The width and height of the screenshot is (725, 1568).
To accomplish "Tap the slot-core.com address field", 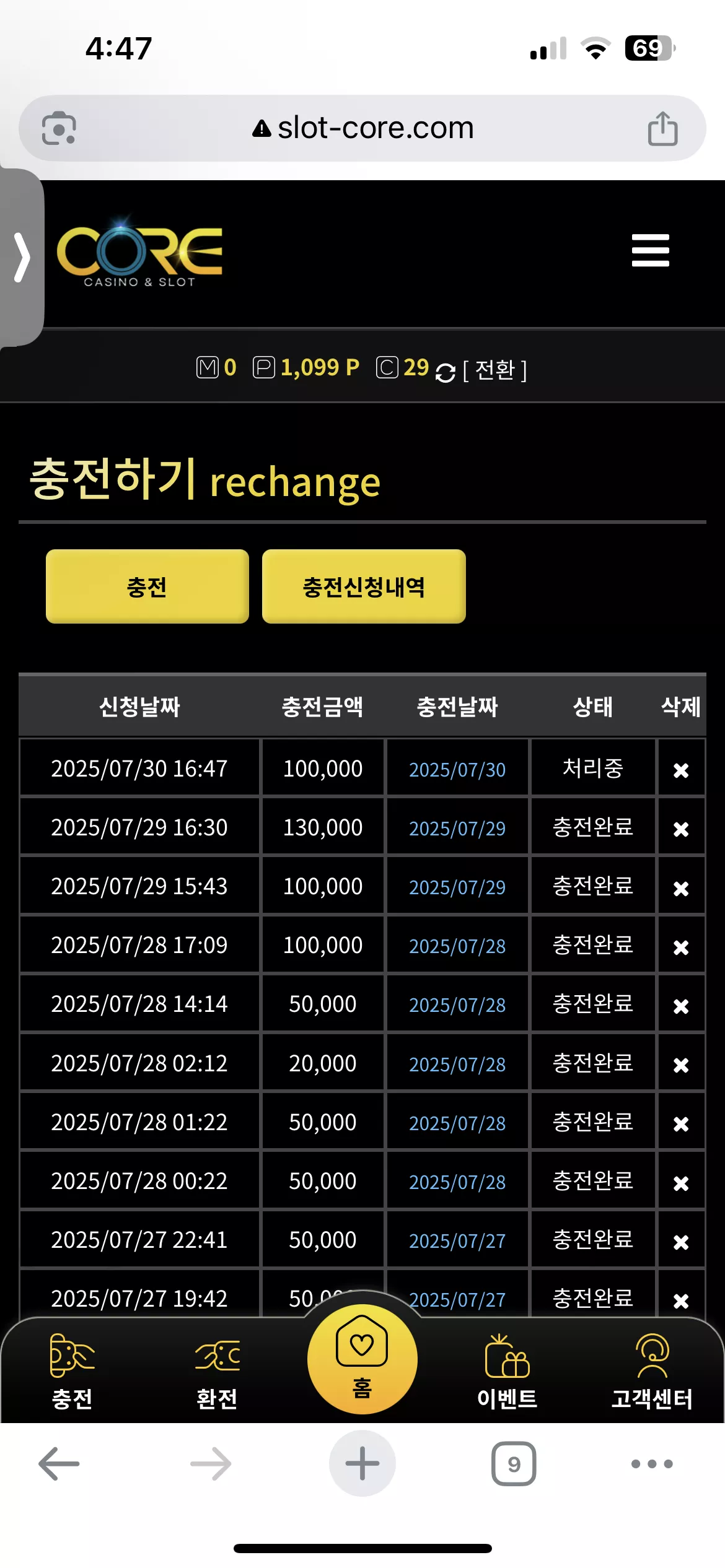I will pyautogui.click(x=362, y=128).
